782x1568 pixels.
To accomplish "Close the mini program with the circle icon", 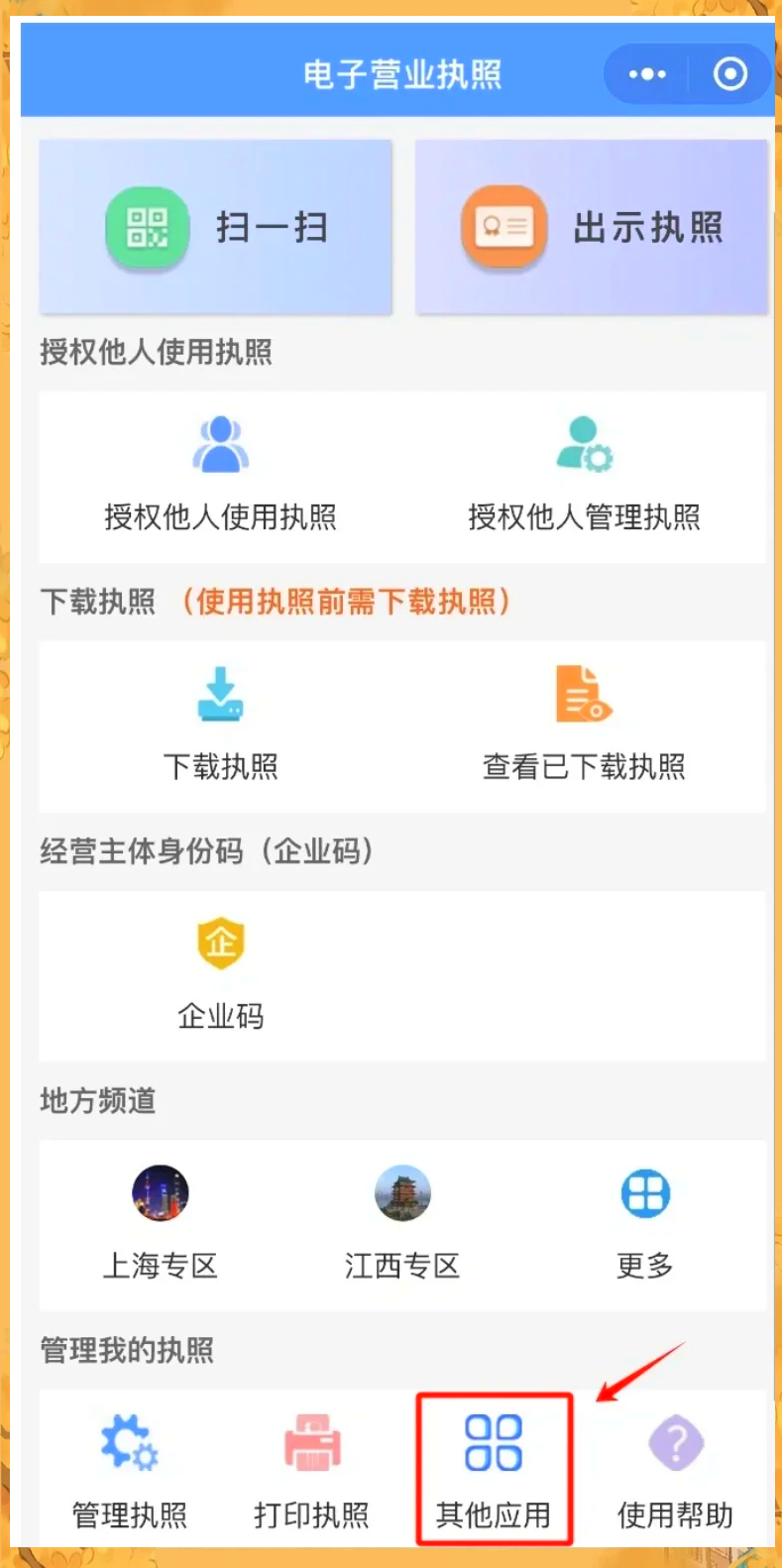I will tap(730, 74).
